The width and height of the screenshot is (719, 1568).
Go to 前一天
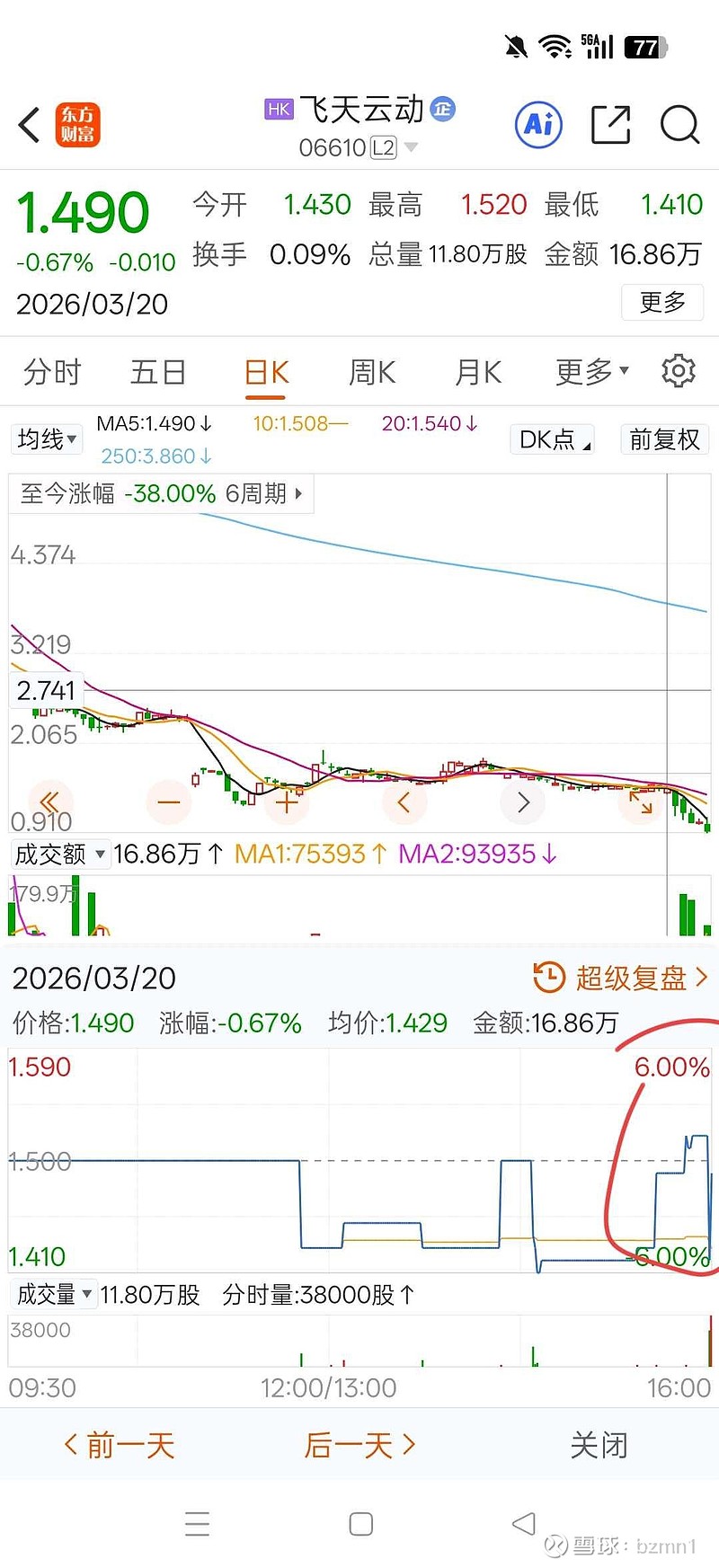tap(120, 1446)
